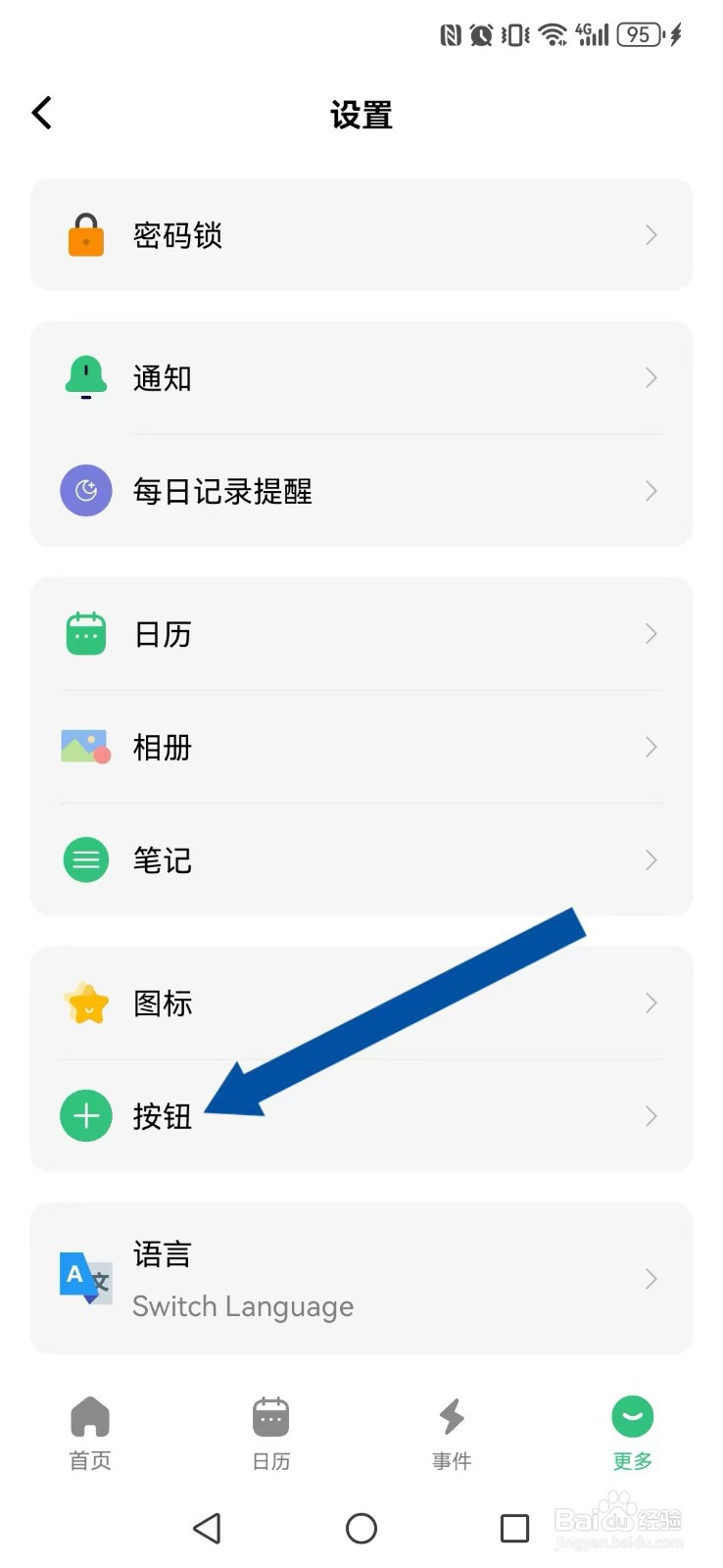
Task: Expand the 密码锁 settings chevron
Action: (651, 235)
